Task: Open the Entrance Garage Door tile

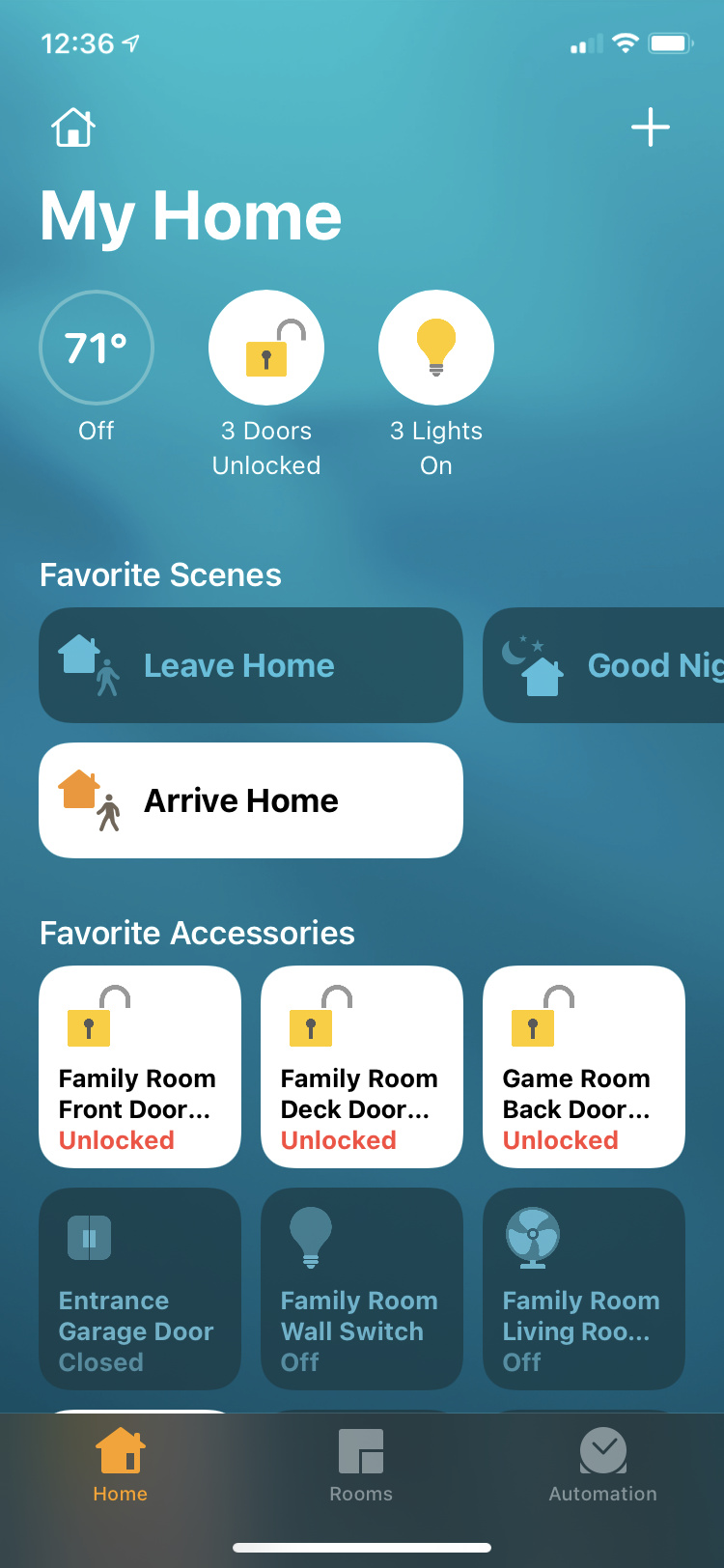Action: 140,1289
